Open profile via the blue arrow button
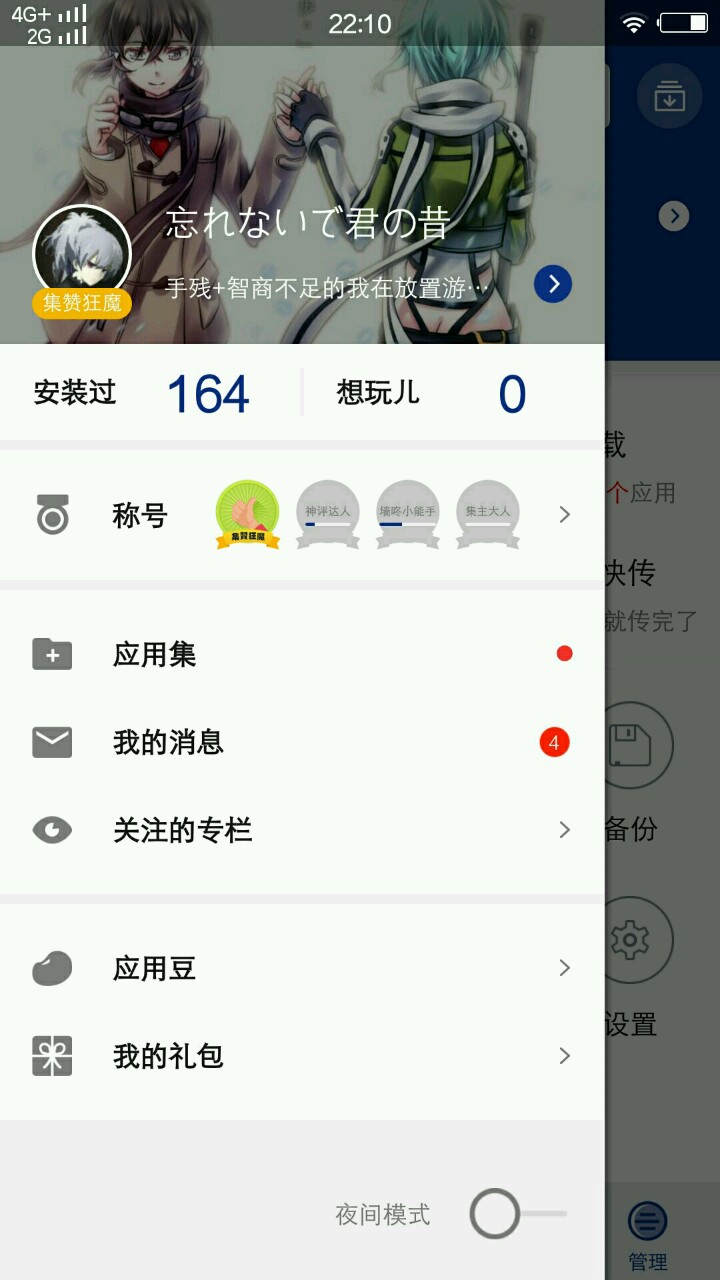The height and width of the screenshot is (1280, 720). pos(553,284)
